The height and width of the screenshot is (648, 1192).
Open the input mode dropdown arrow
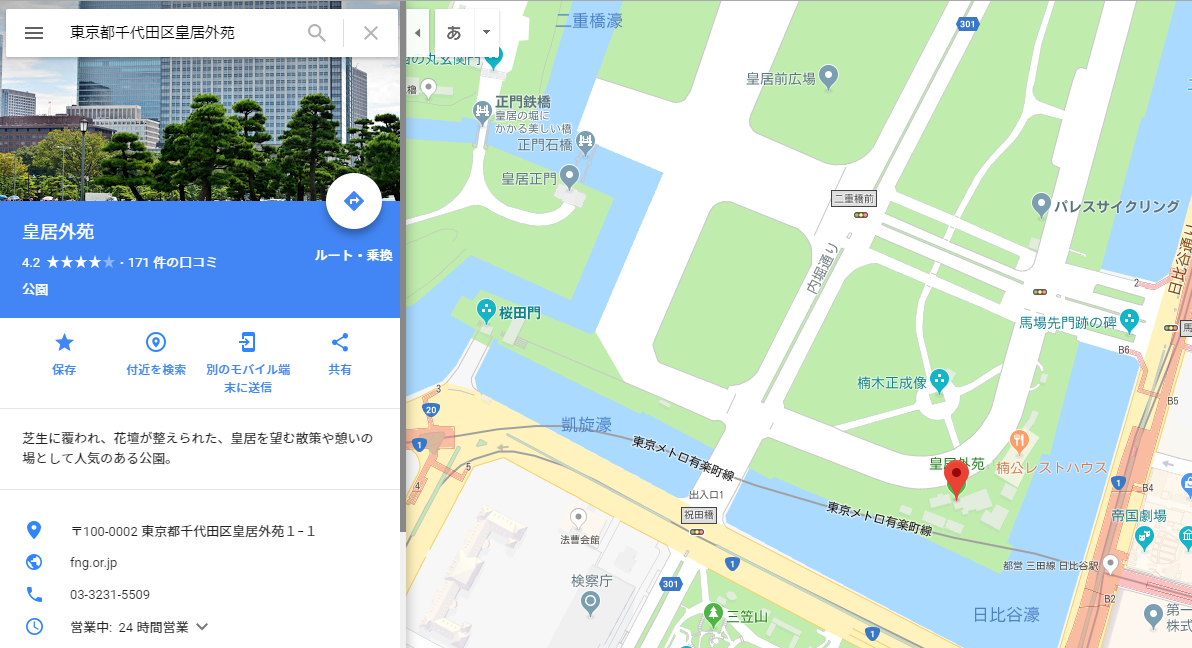pos(486,32)
